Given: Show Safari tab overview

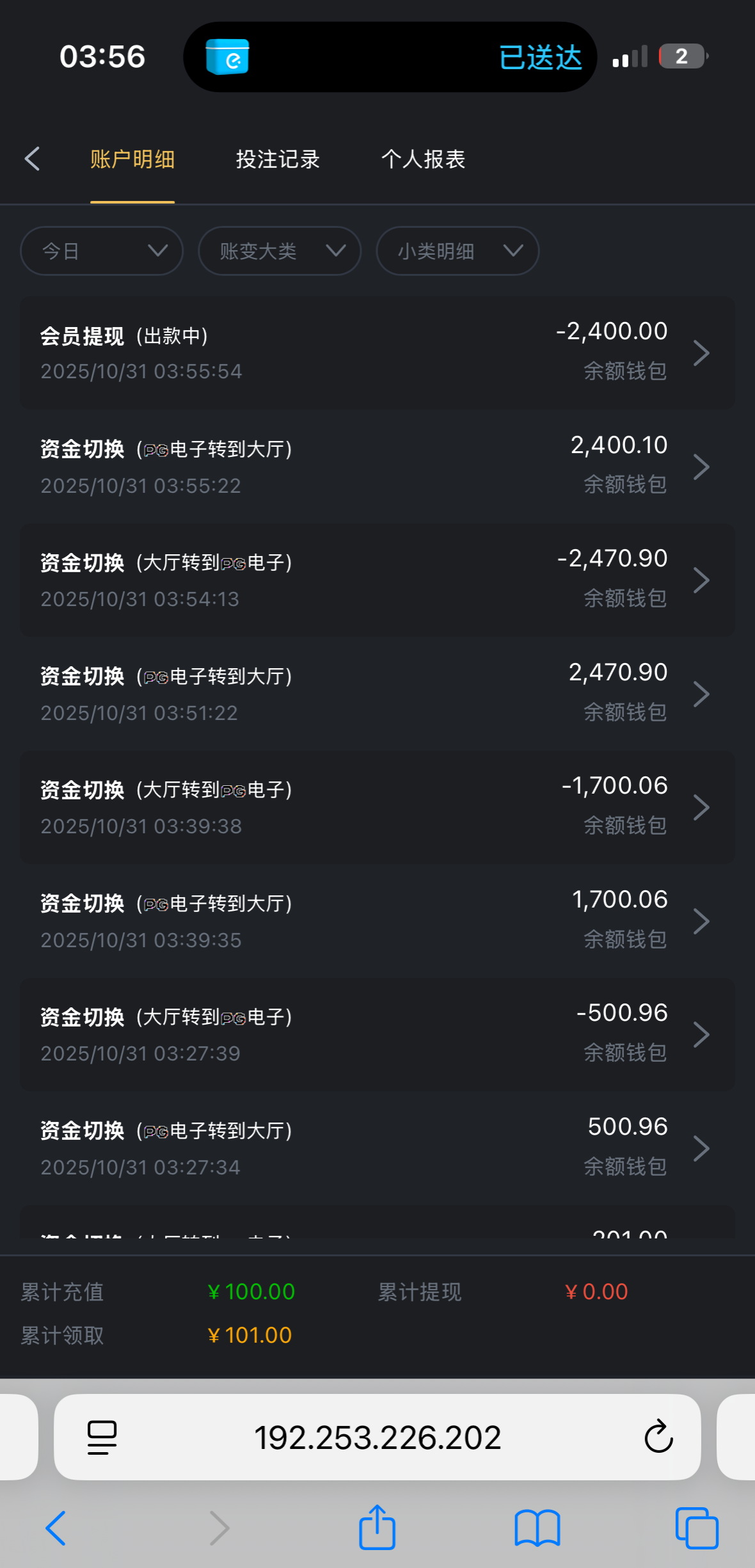Looking at the screenshot, I should coord(699,1528).
